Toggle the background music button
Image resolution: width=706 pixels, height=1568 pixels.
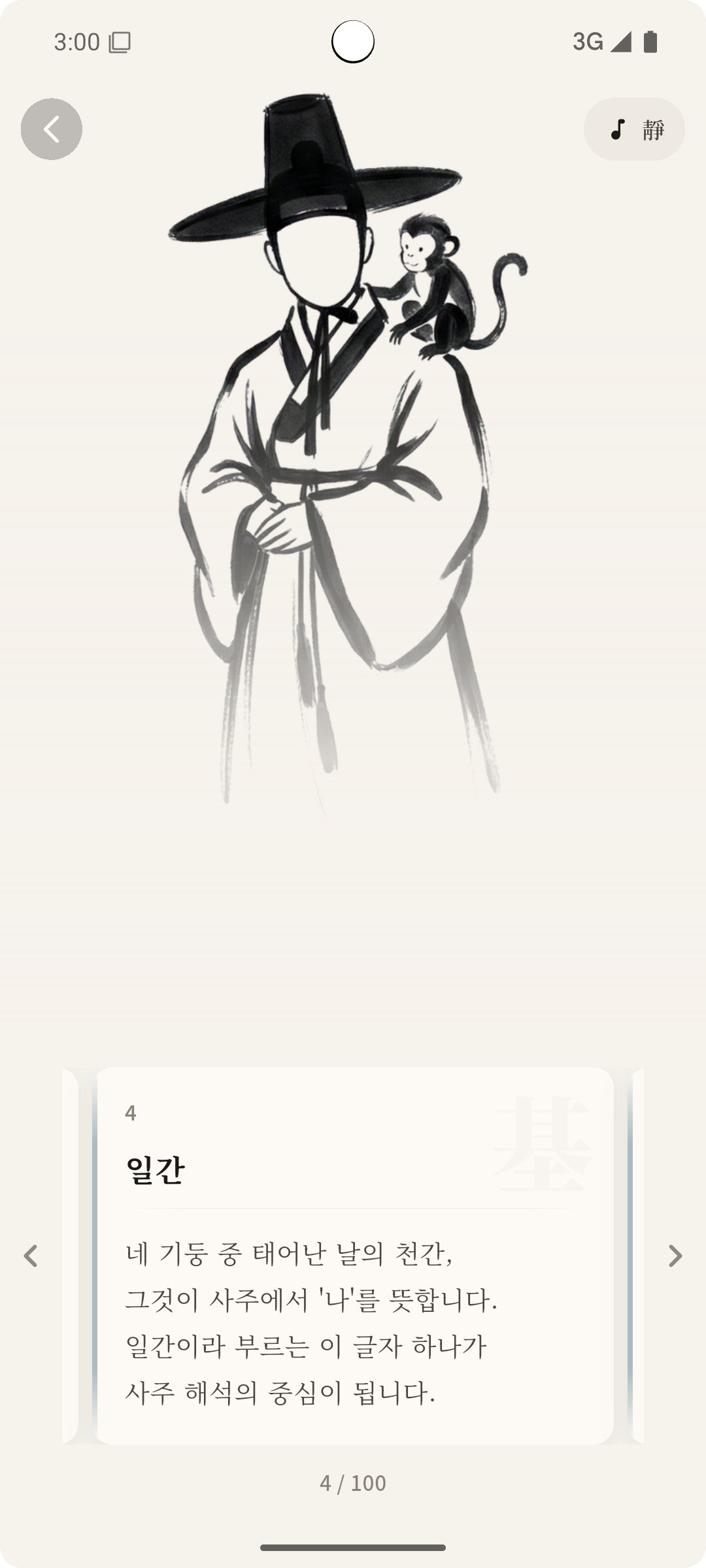click(x=633, y=129)
